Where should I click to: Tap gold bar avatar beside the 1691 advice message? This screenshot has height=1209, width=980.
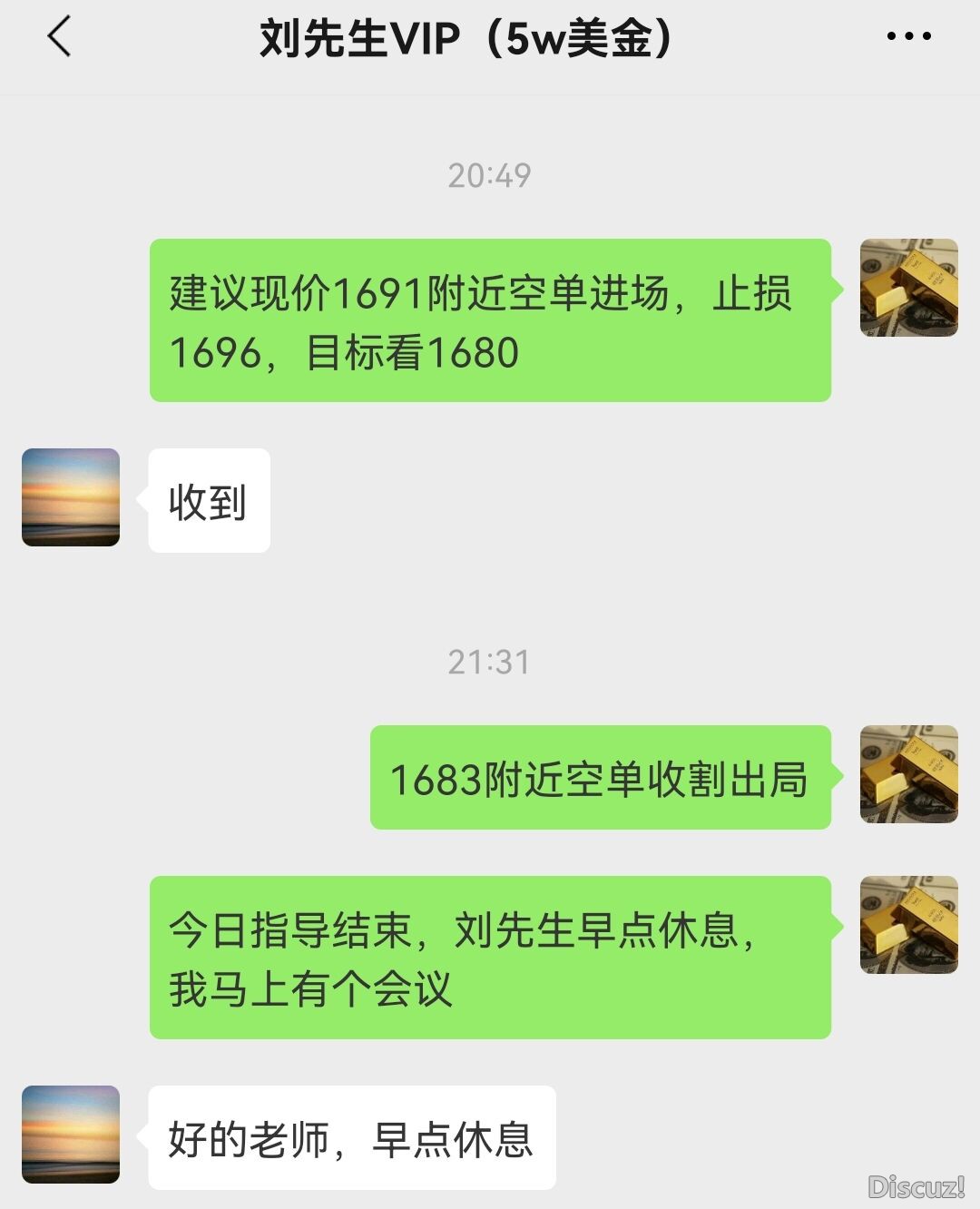(908, 288)
